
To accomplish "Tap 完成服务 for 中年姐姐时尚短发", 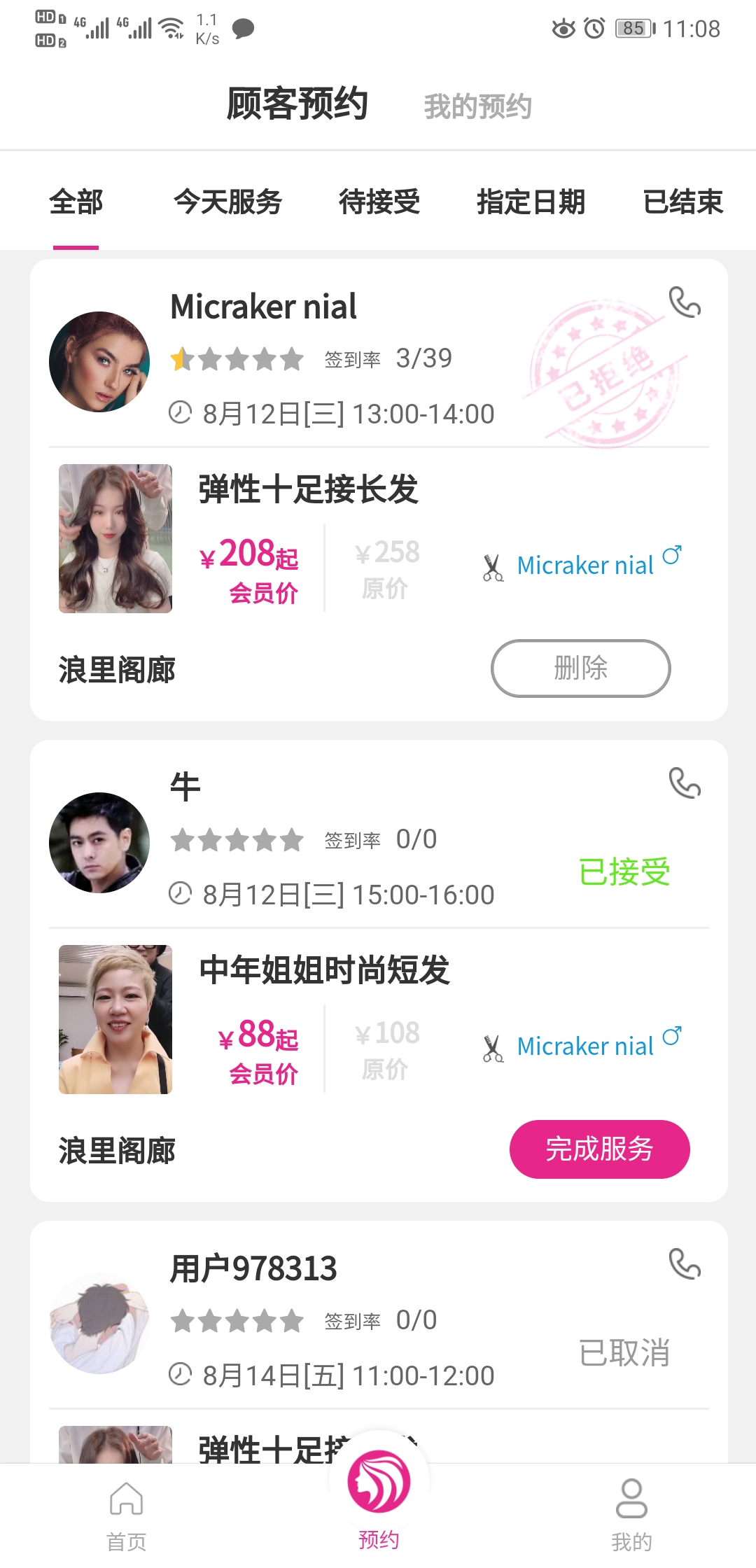I will [x=599, y=1149].
